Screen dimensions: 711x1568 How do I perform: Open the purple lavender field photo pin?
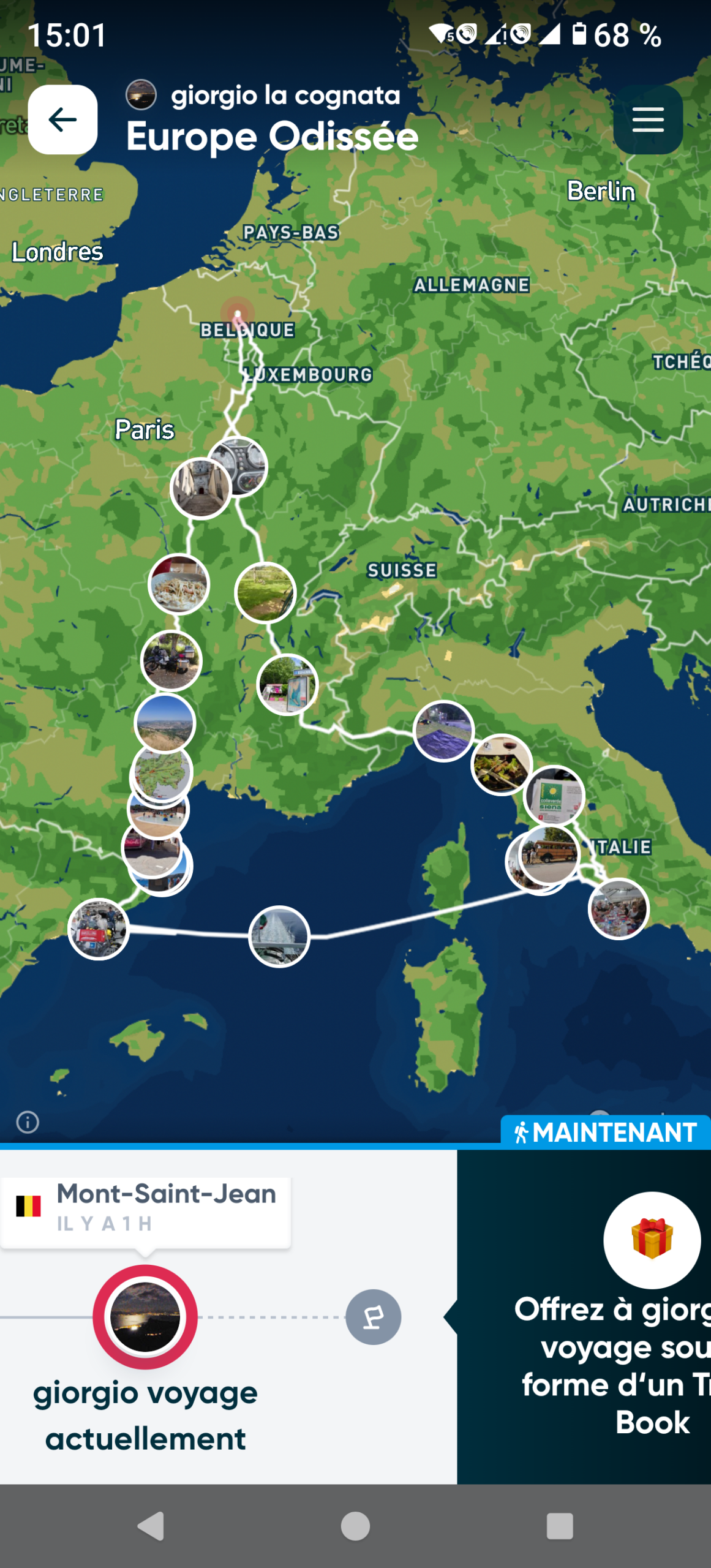pyautogui.click(x=443, y=731)
